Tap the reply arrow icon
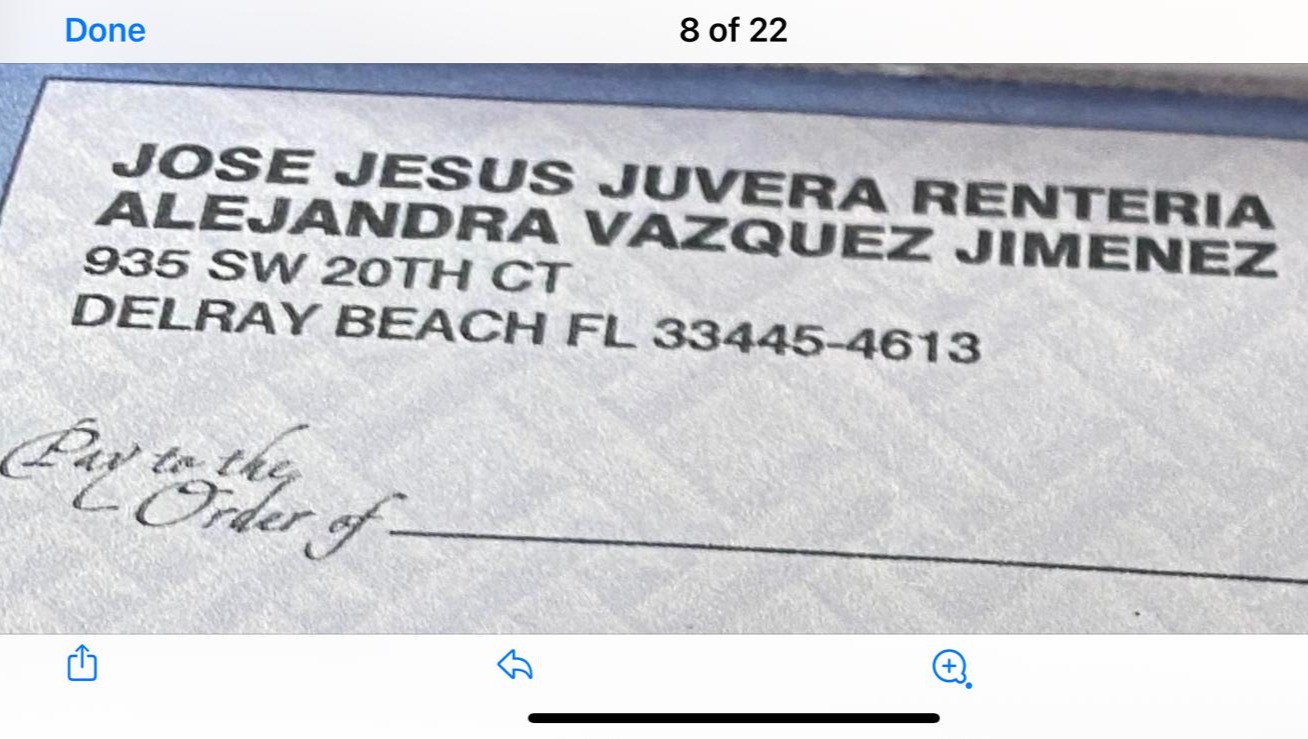Image resolution: width=1308 pixels, height=739 pixels. [515, 665]
